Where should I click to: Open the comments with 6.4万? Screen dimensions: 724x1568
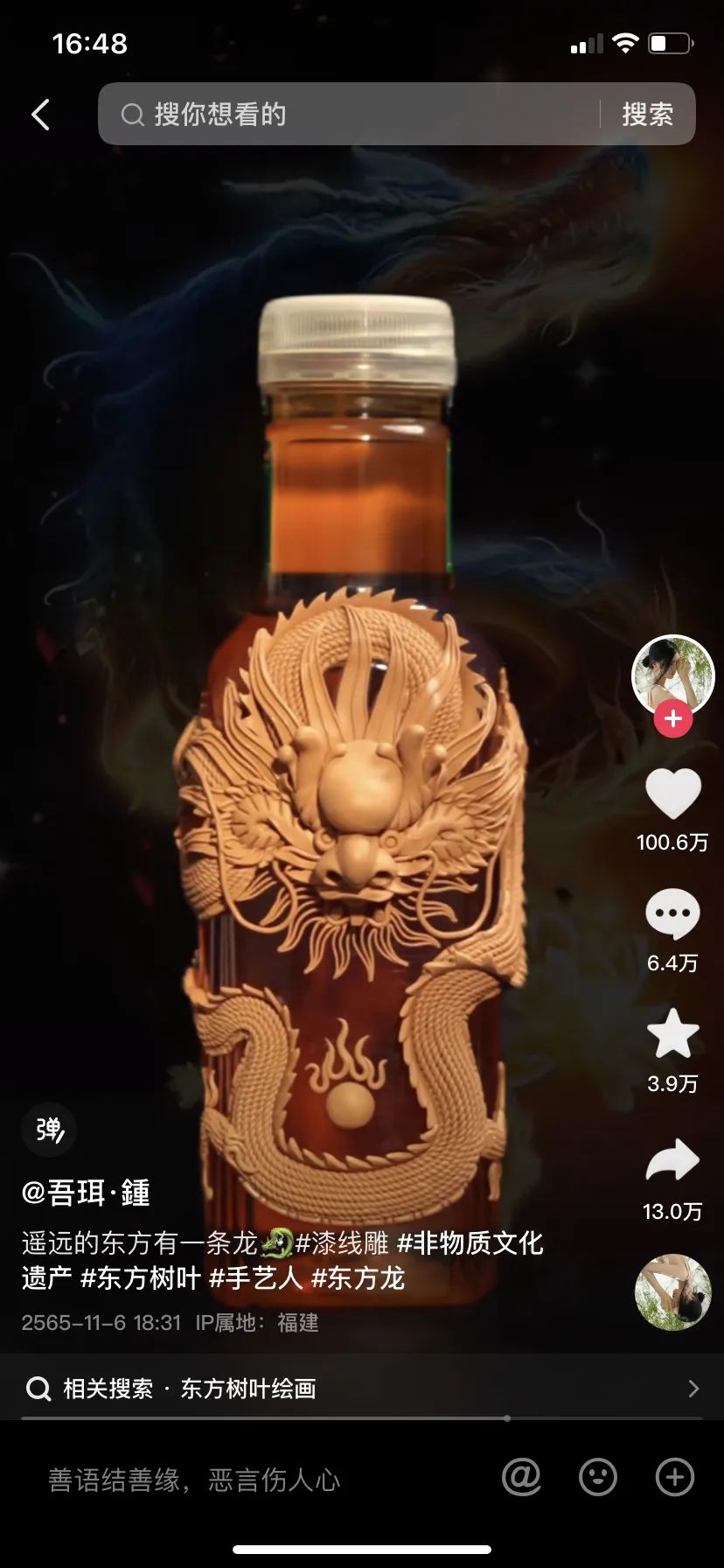pos(672,915)
